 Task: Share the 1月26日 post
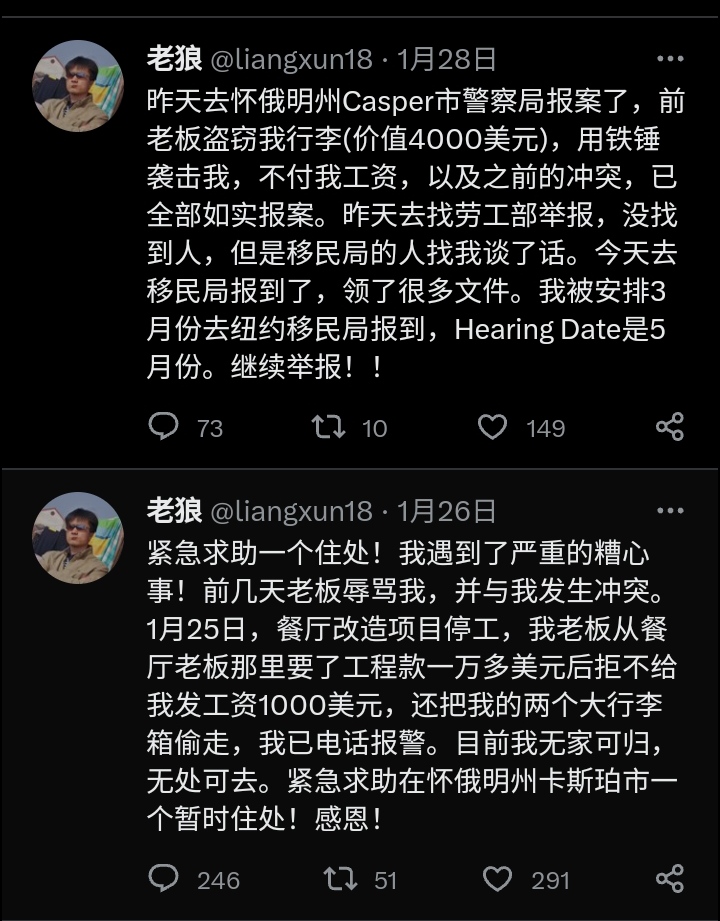(x=670, y=879)
